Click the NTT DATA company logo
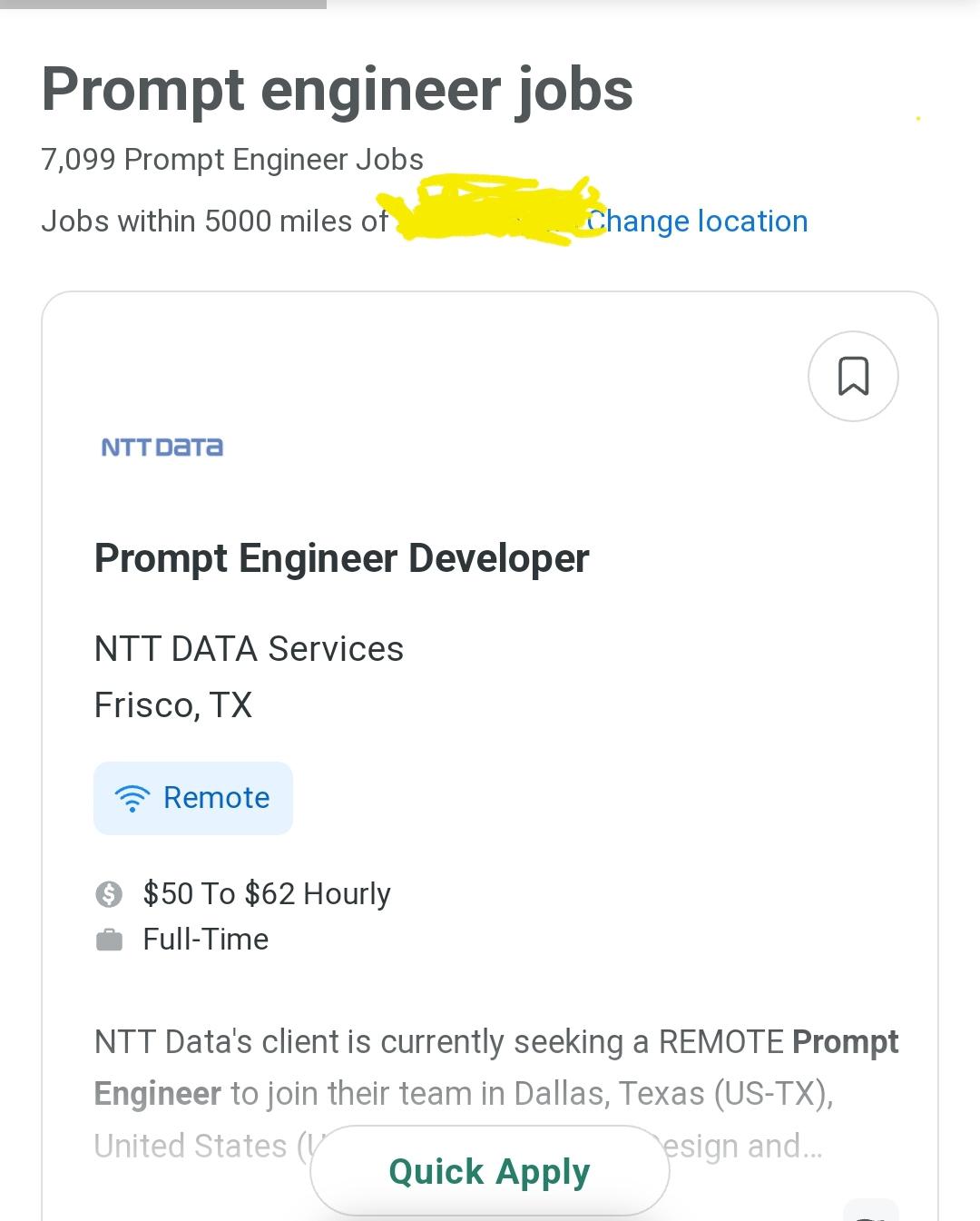Screen dimensions: 980x1221 pos(161,447)
